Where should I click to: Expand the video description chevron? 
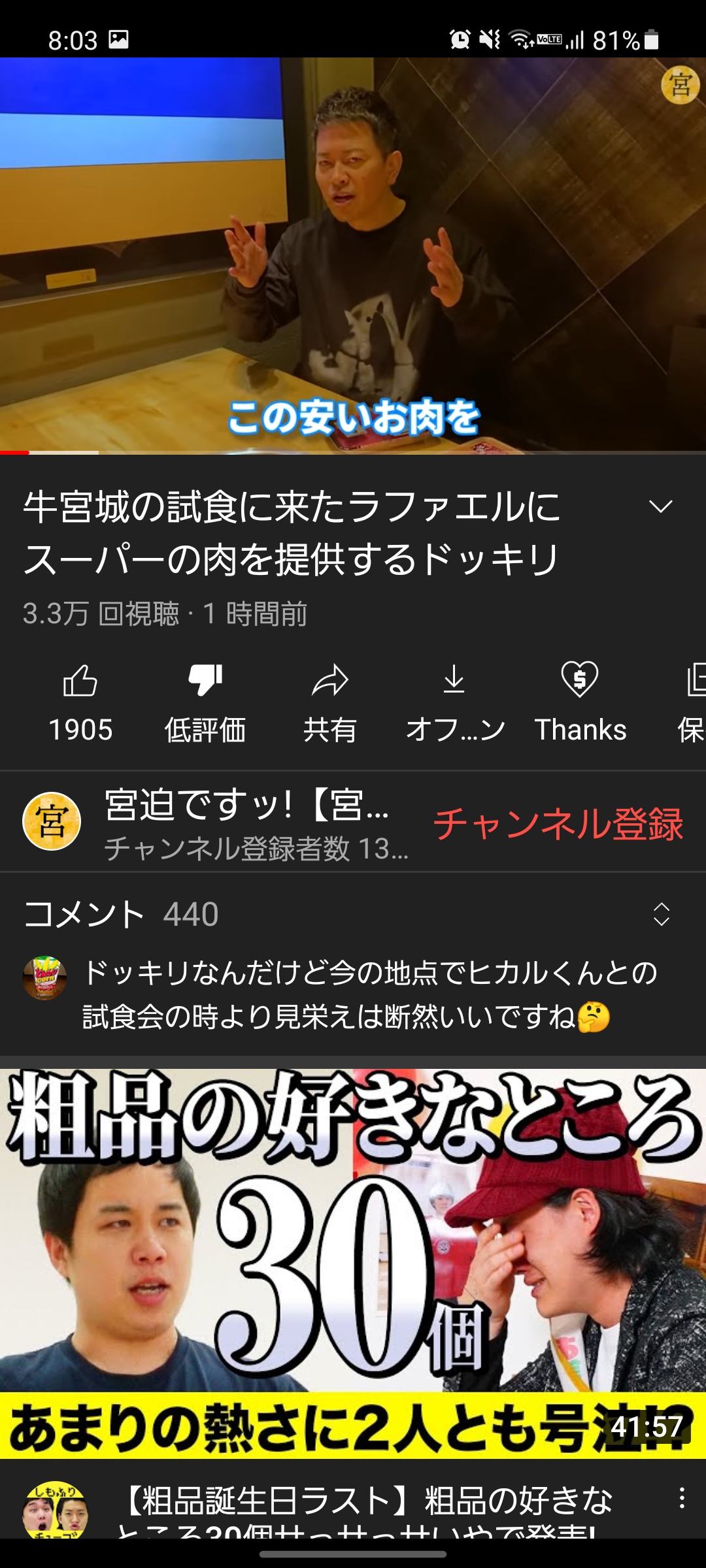click(x=660, y=507)
